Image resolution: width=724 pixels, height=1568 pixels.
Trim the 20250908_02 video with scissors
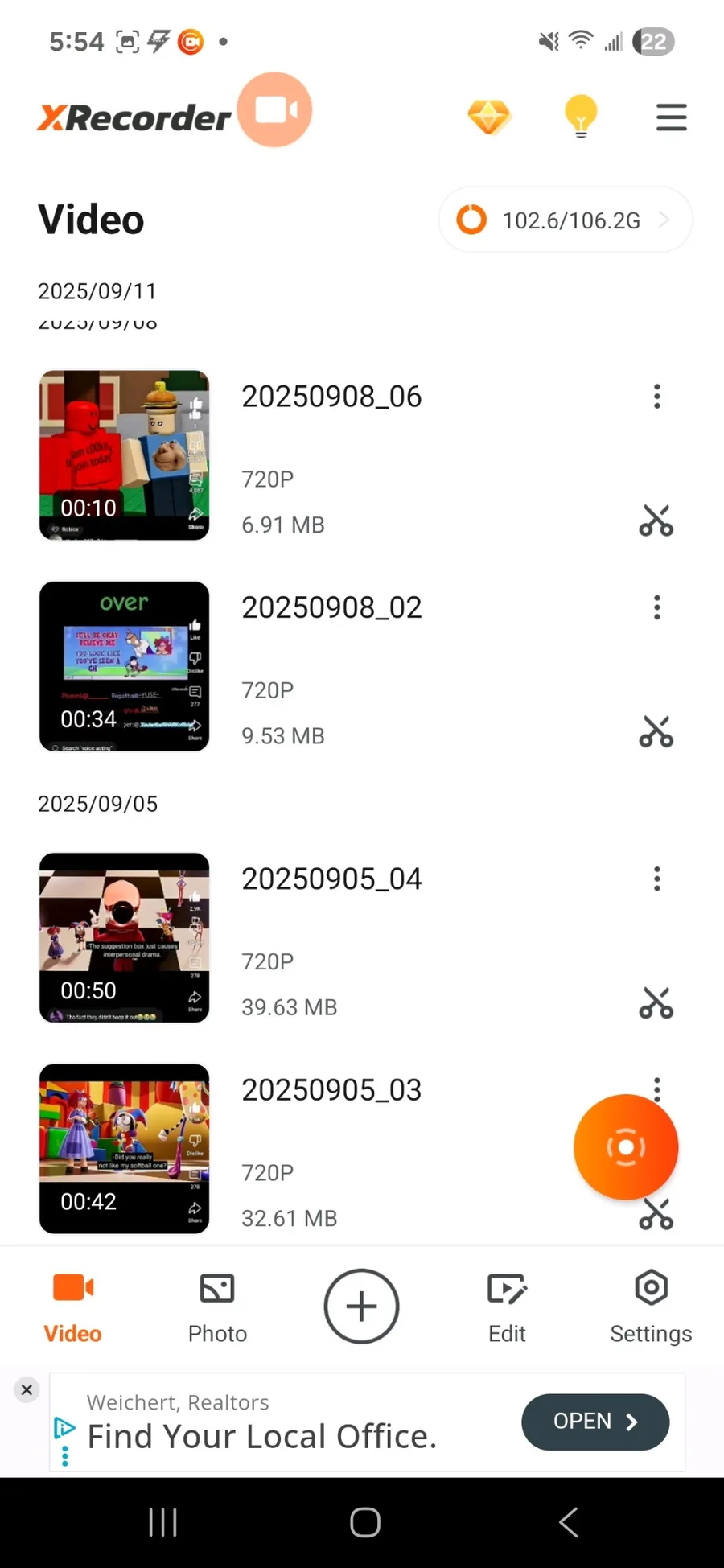coord(656,732)
